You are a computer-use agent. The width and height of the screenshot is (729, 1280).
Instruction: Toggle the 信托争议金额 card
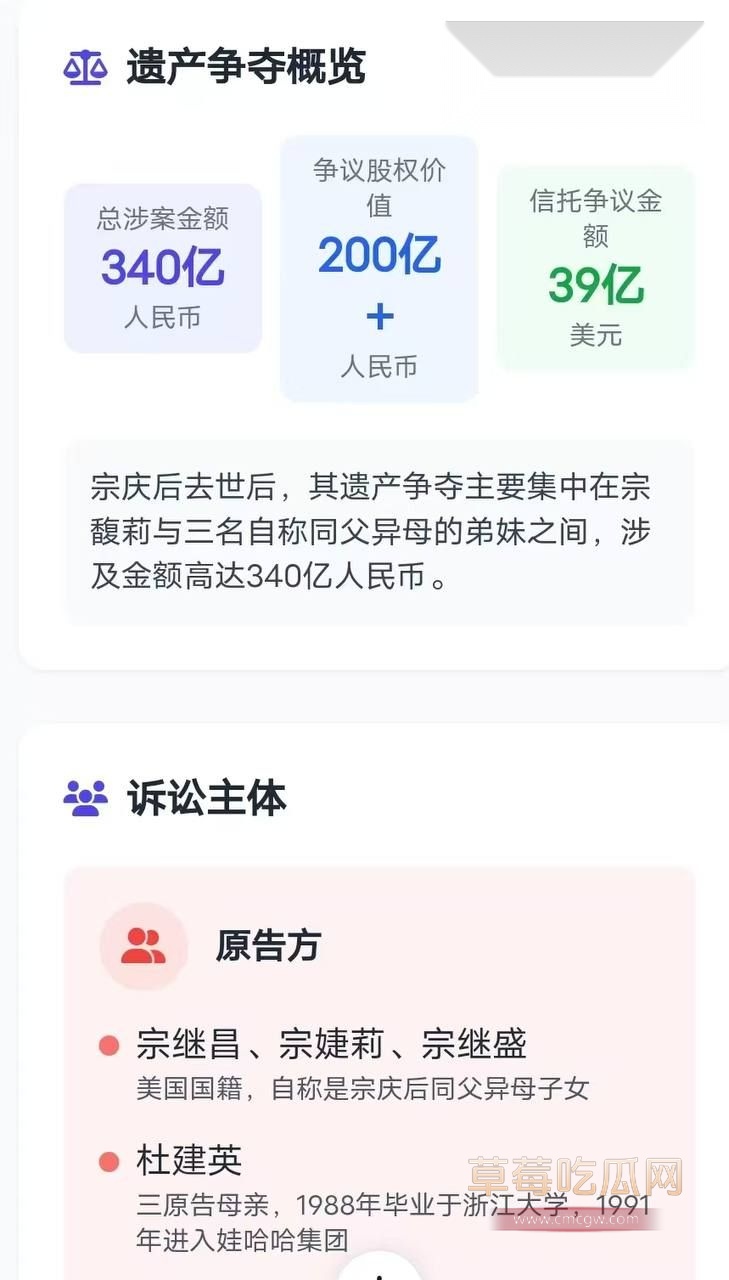[x=596, y=267]
